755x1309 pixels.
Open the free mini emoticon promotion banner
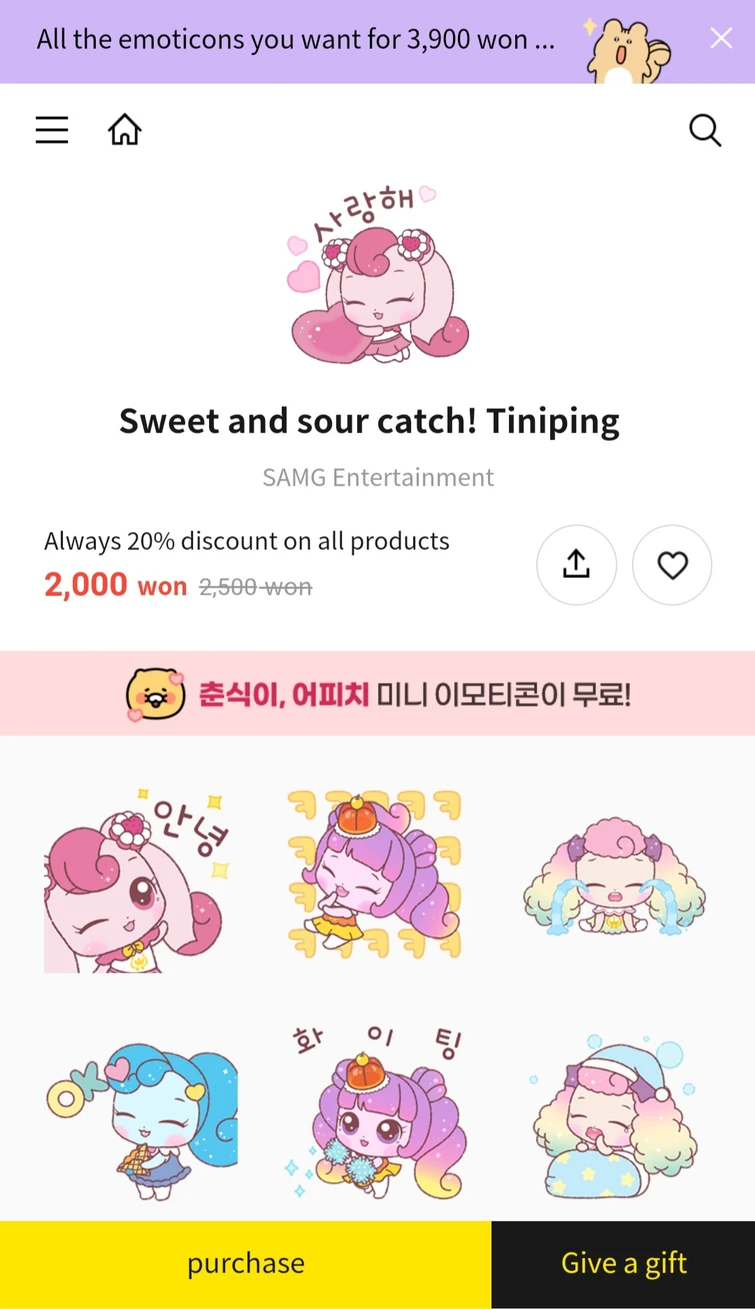pos(377,692)
